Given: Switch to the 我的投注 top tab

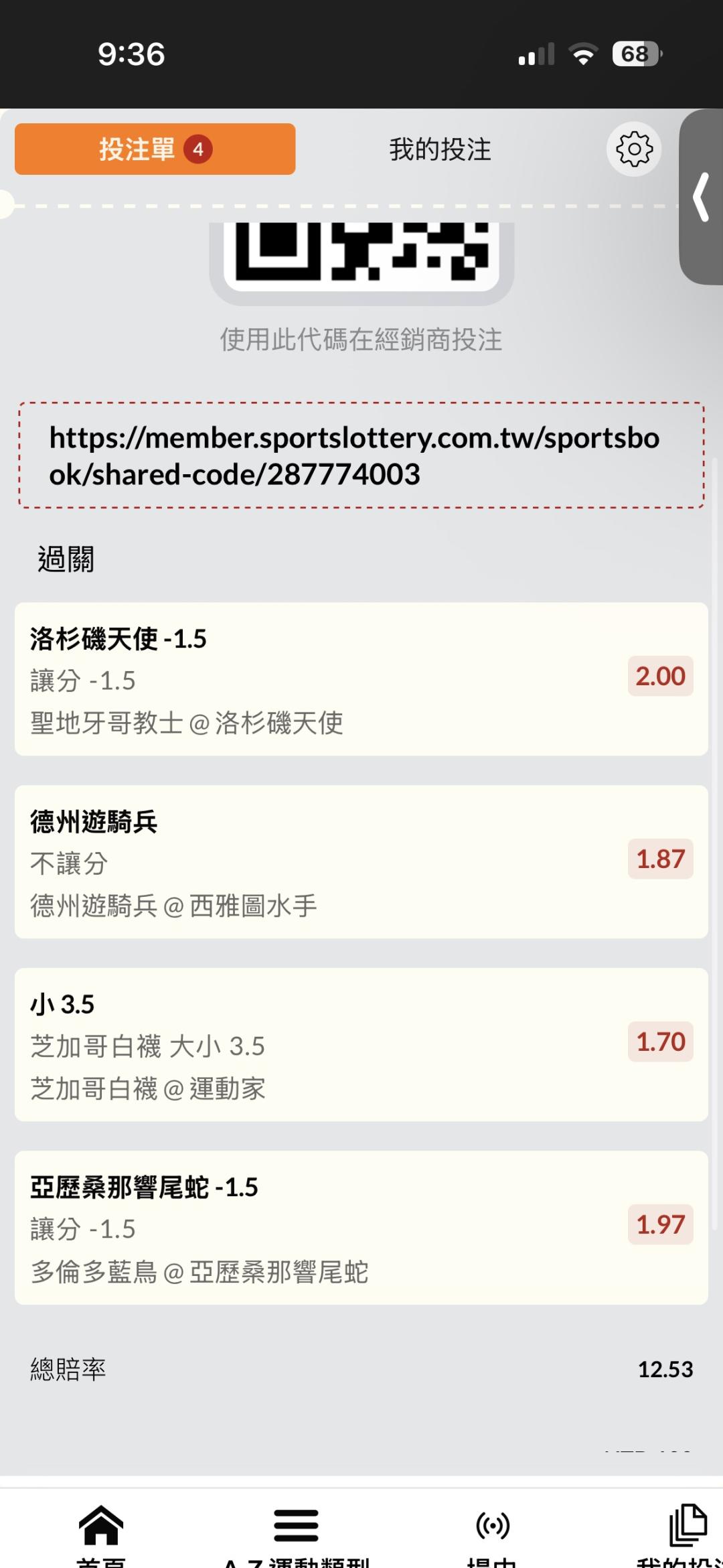Looking at the screenshot, I should coord(440,149).
